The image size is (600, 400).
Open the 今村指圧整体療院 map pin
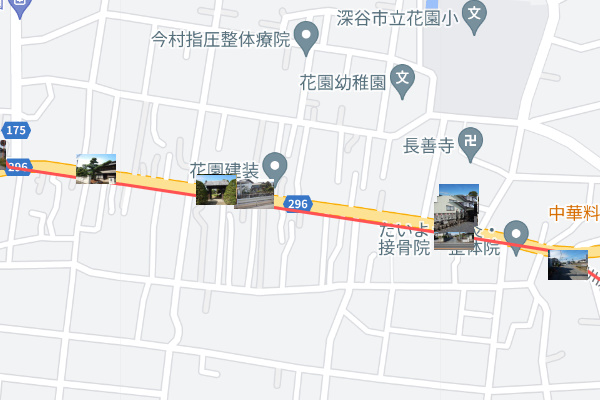(309, 37)
